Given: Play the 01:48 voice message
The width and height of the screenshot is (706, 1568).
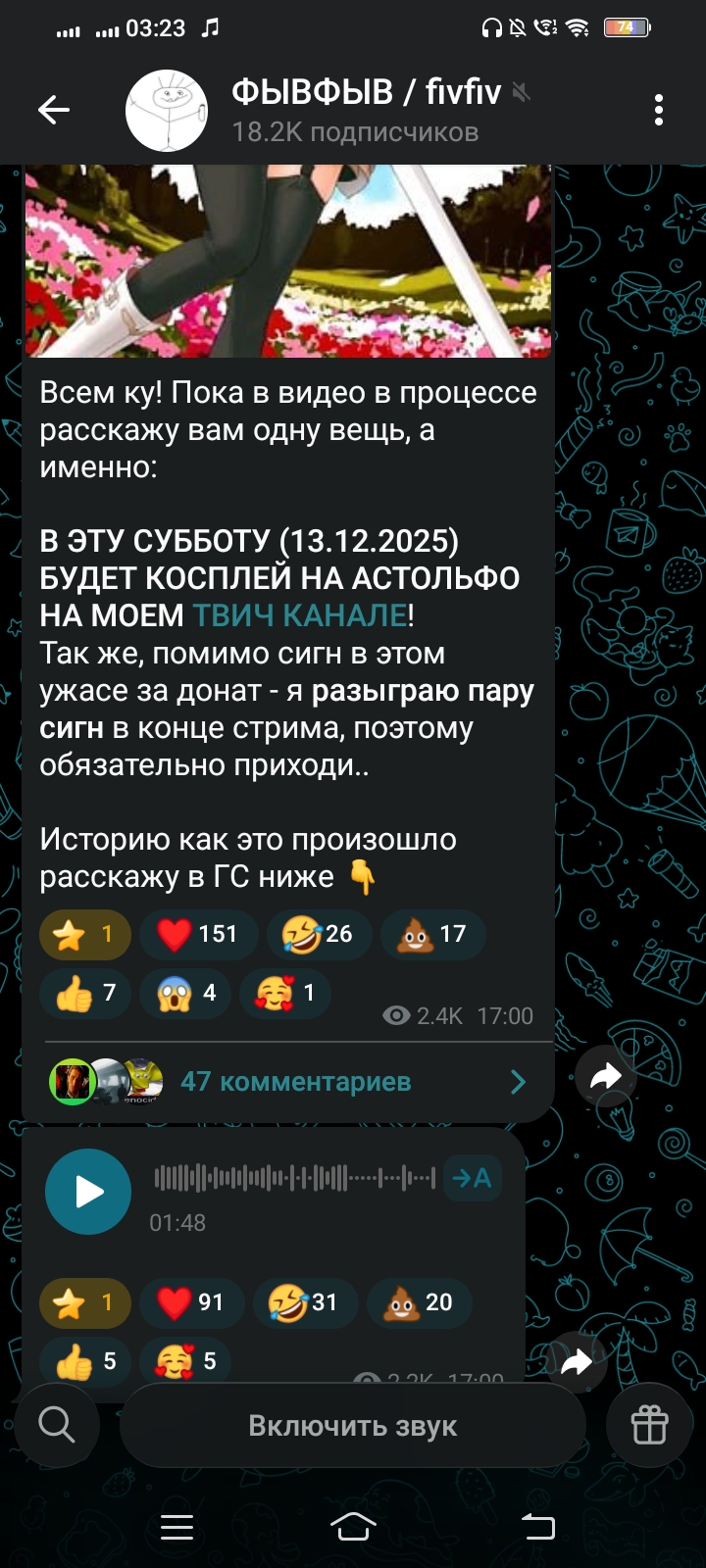Looking at the screenshot, I should pos(88,1191).
